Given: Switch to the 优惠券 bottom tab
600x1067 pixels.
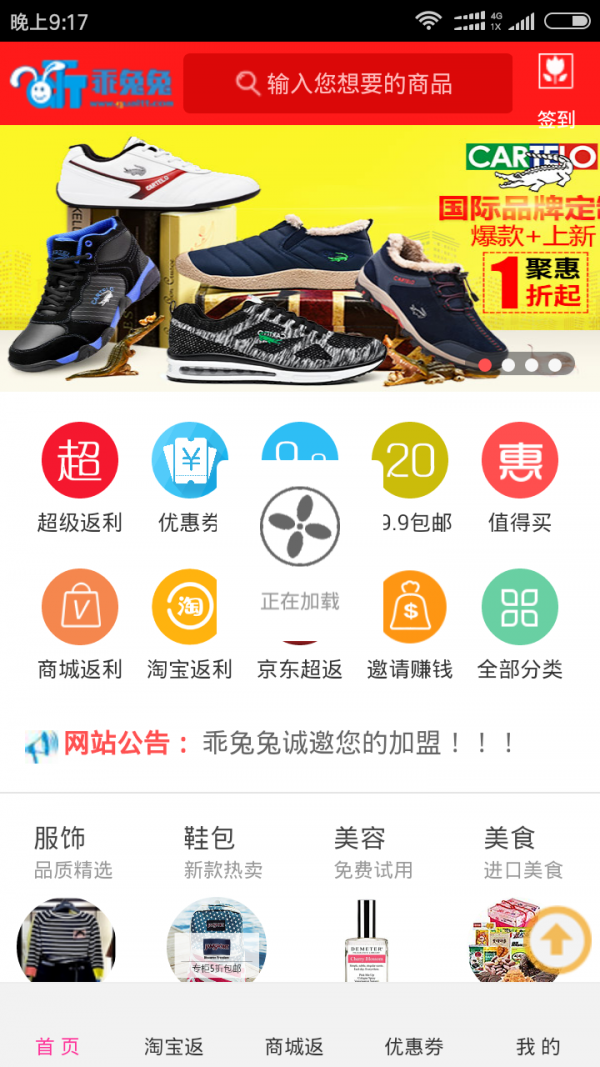Looking at the screenshot, I should point(414,1046).
